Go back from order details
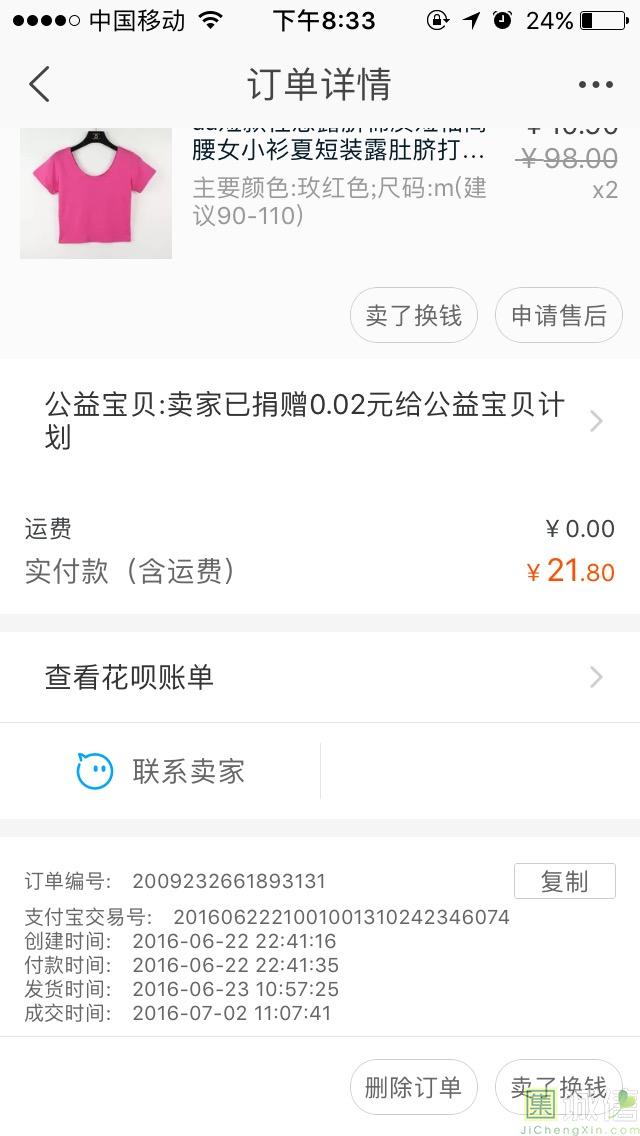Screen dimensions: 640x1136 coord(40,85)
